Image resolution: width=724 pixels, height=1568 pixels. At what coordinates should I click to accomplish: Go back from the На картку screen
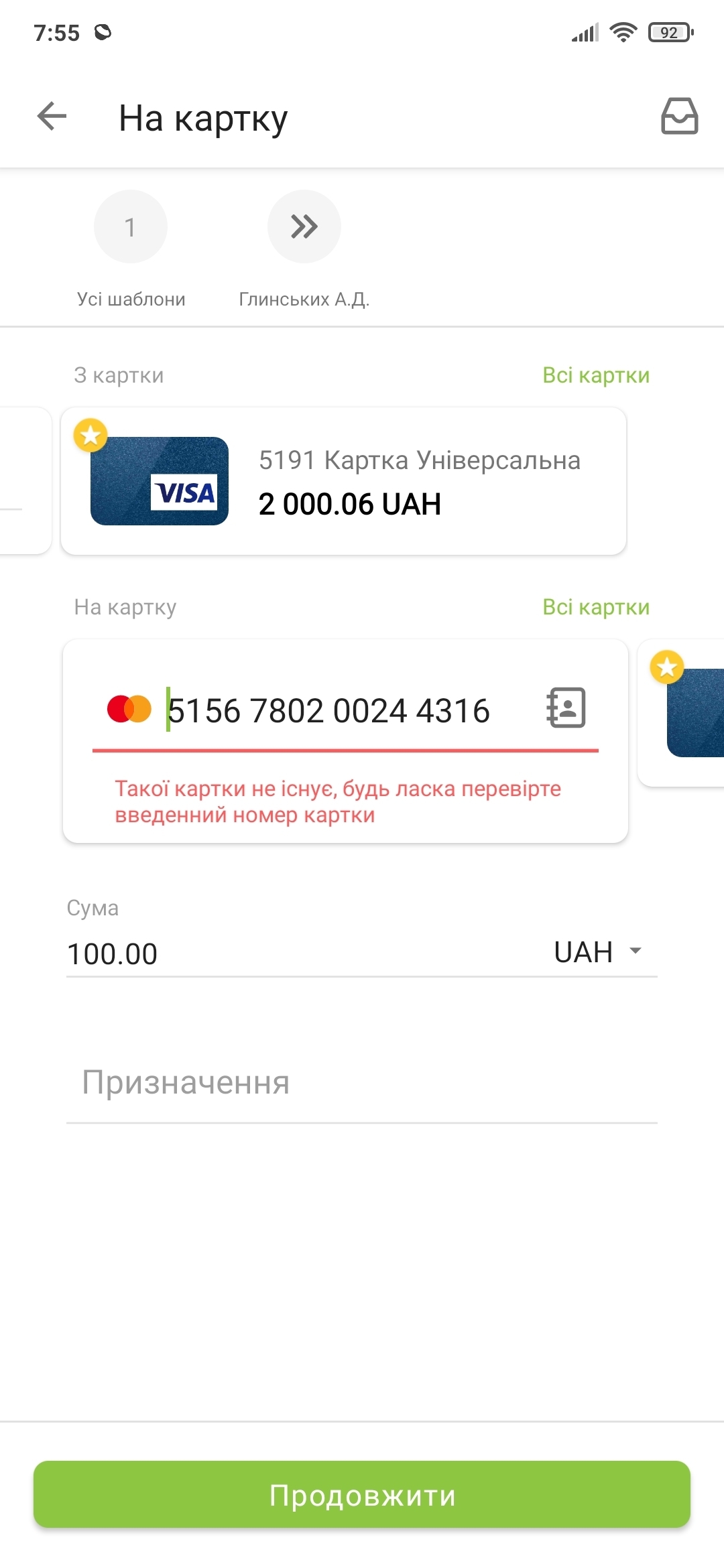tap(52, 117)
